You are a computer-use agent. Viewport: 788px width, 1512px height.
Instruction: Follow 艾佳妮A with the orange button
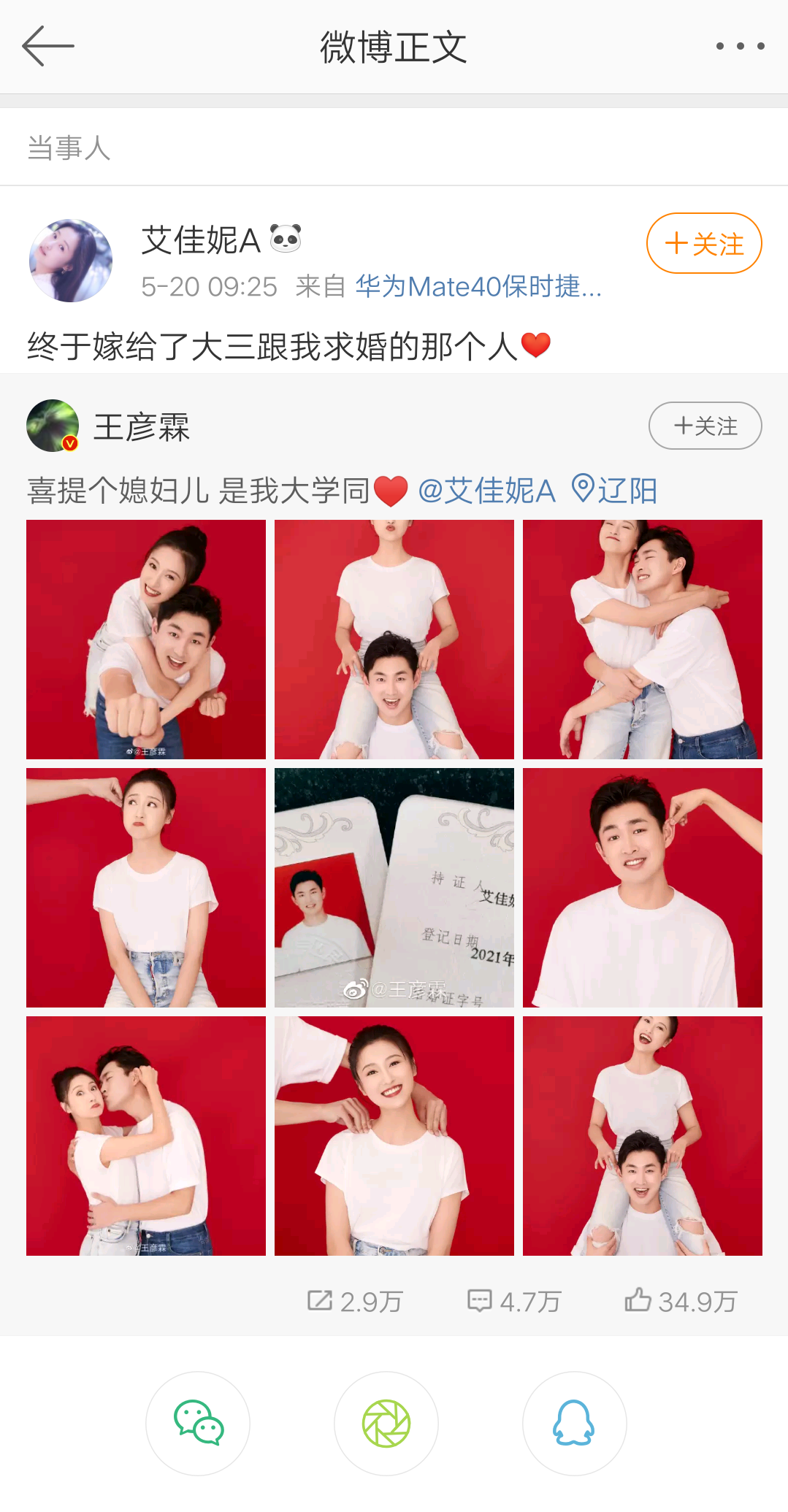(703, 243)
